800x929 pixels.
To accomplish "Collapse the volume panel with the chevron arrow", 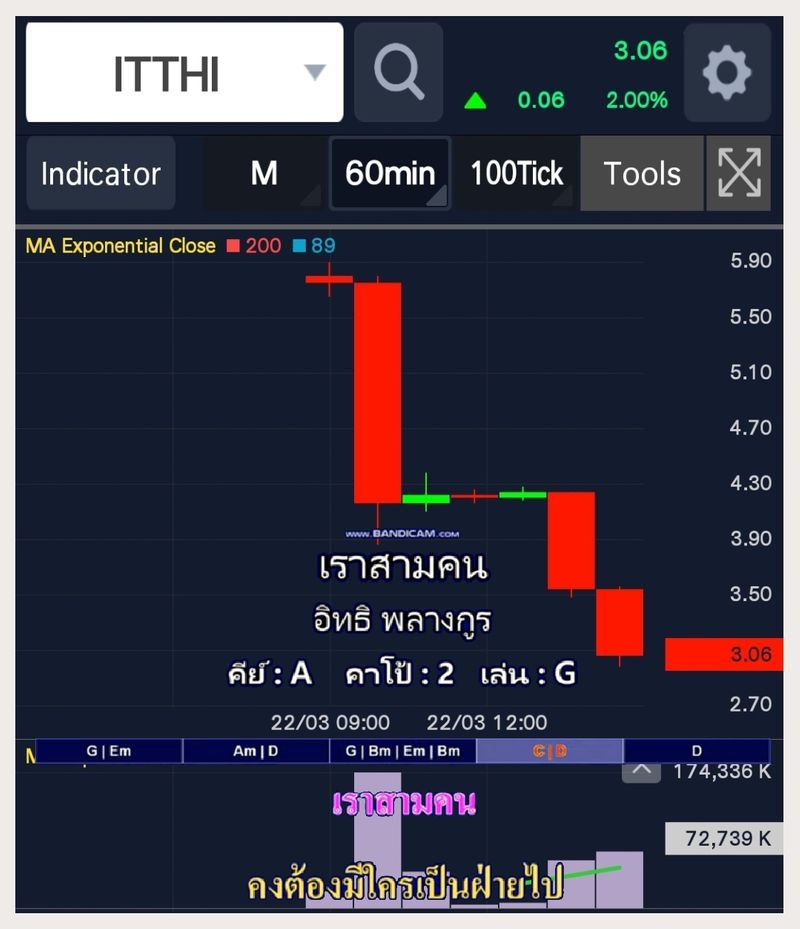I will click(x=640, y=770).
